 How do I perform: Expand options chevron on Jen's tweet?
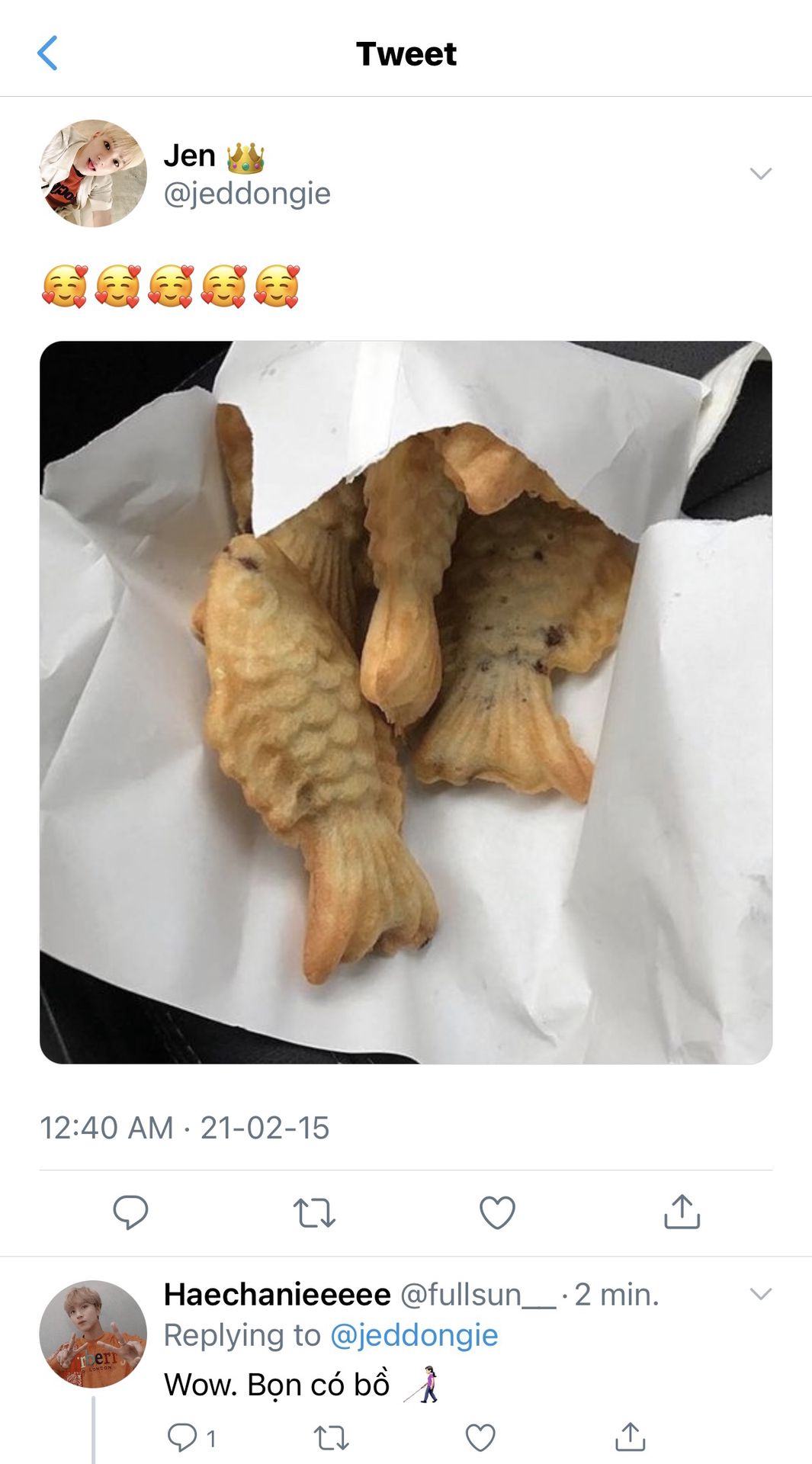760,174
